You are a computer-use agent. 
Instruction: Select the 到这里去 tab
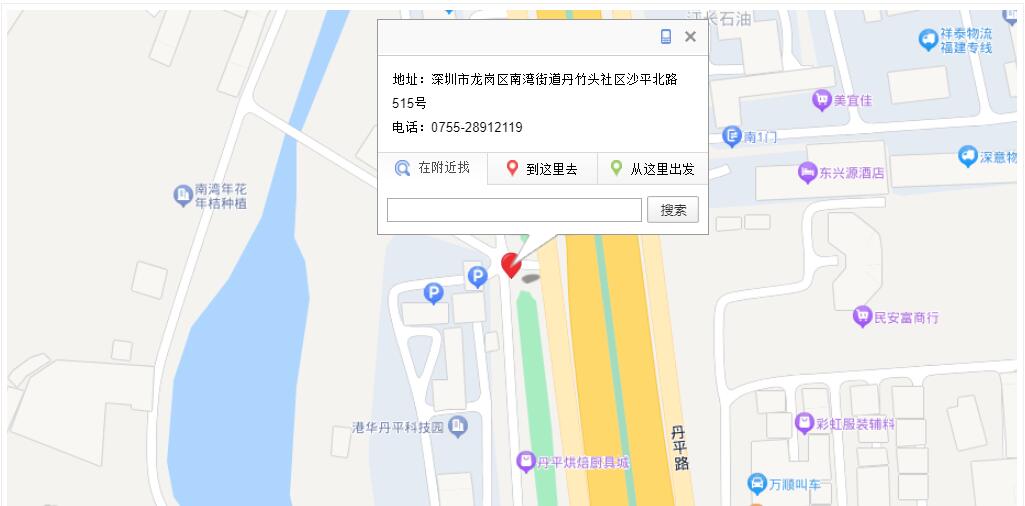pyautogui.click(x=542, y=169)
